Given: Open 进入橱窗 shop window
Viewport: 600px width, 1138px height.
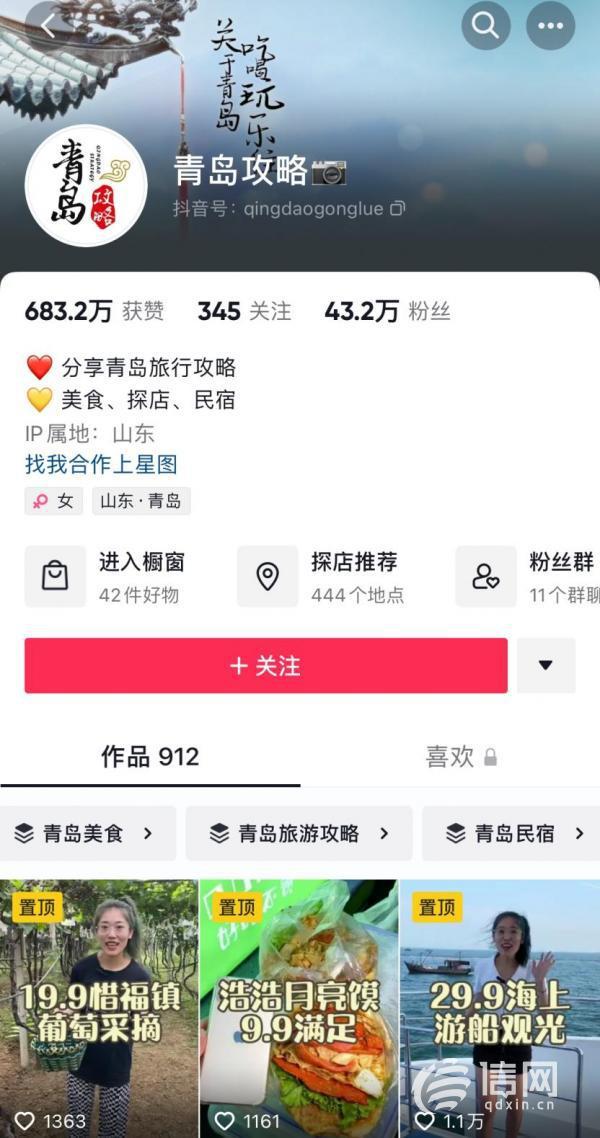Looking at the screenshot, I should (110, 577).
